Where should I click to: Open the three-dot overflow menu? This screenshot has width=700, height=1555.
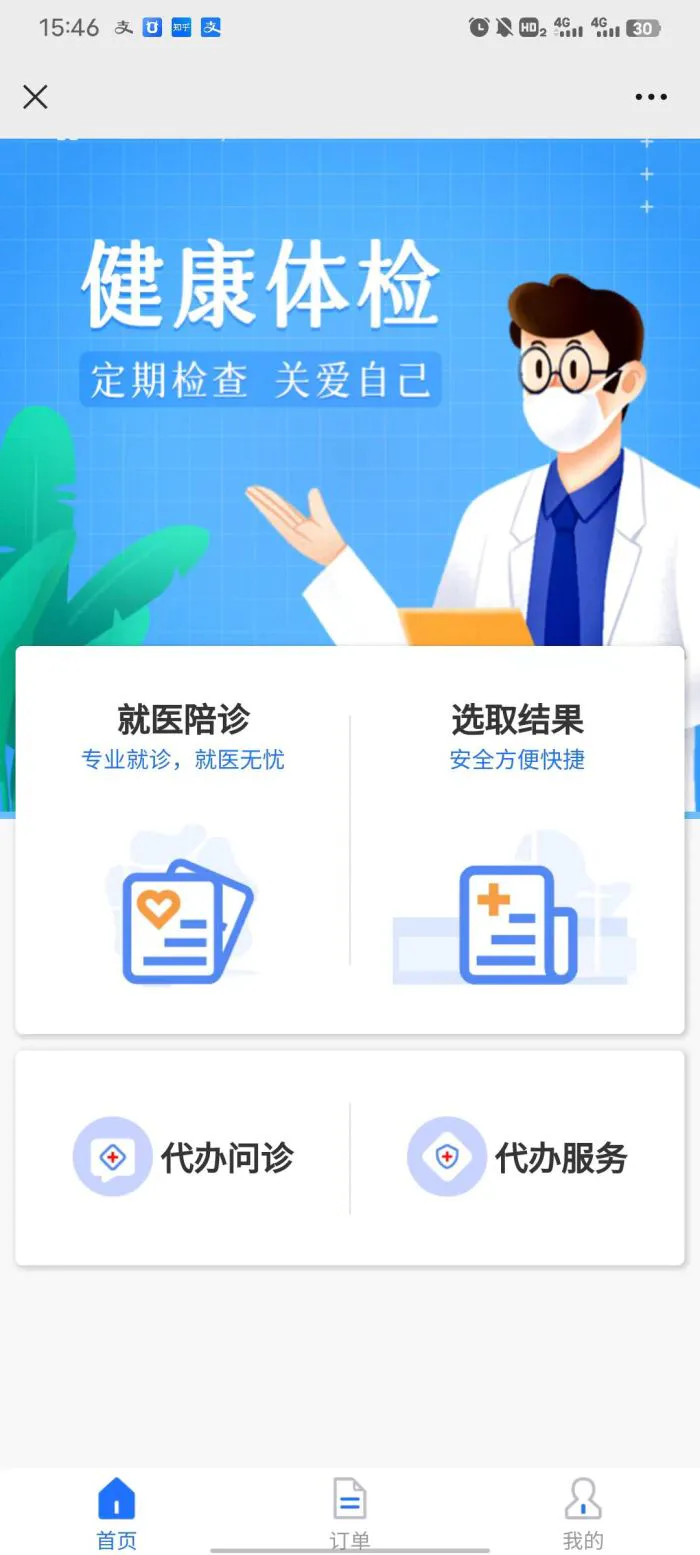pyautogui.click(x=651, y=97)
